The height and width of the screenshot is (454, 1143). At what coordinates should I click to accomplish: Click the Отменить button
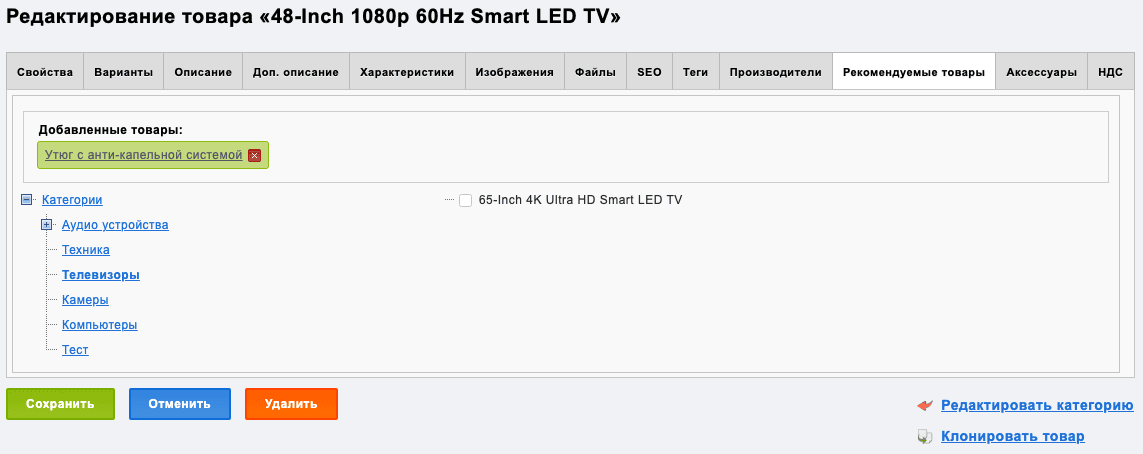pyautogui.click(x=180, y=404)
